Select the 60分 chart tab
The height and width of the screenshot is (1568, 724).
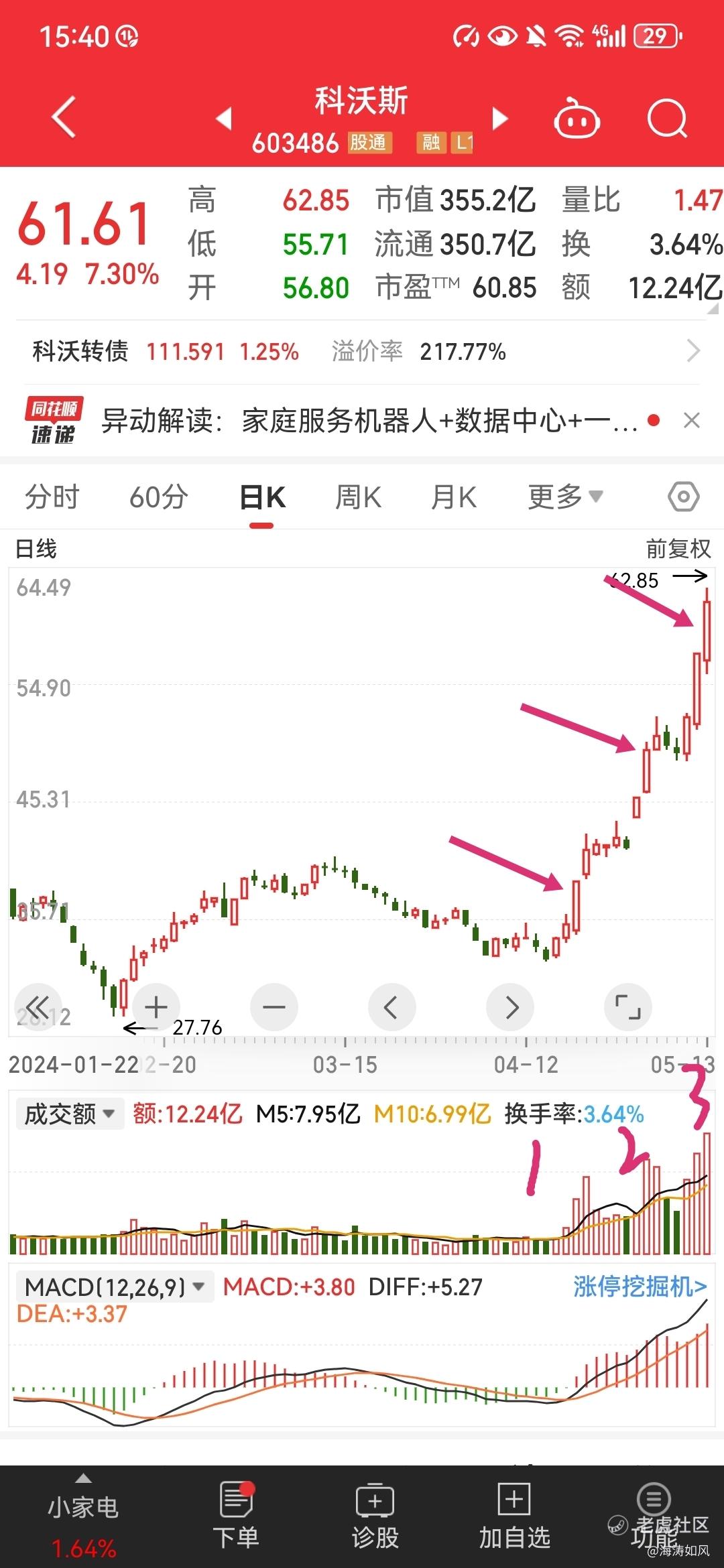[x=159, y=497]
